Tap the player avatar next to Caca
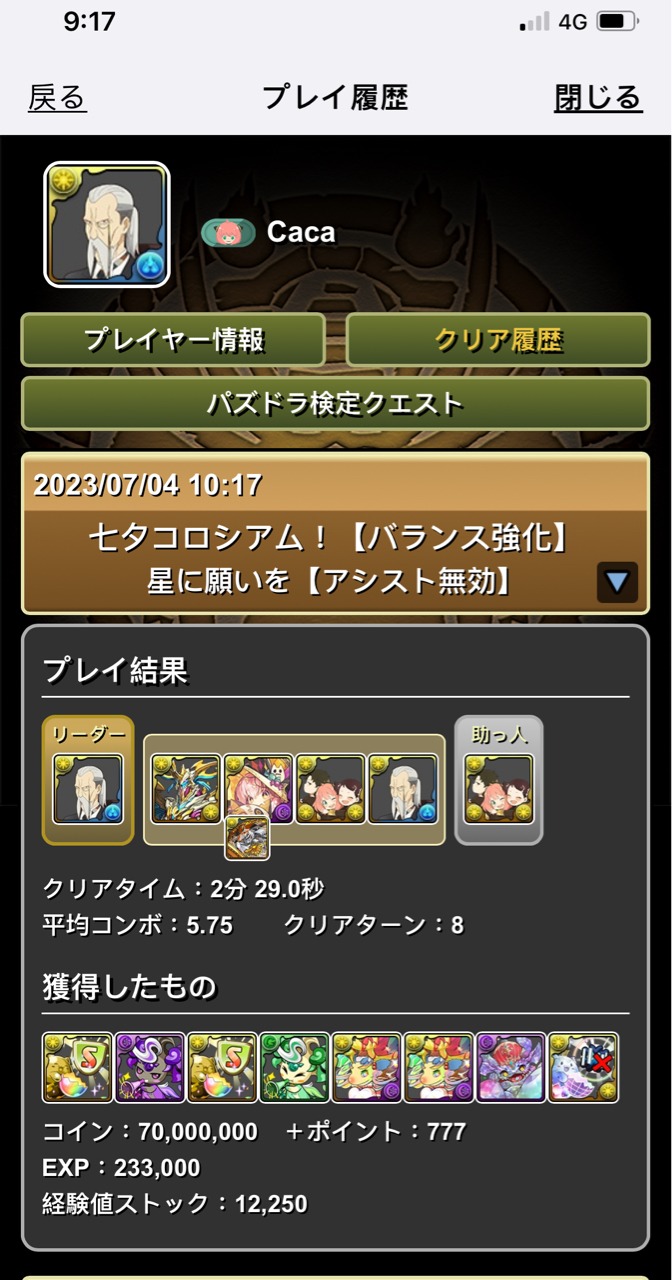This screenshot has width=672, height=1280. (107, 225)
